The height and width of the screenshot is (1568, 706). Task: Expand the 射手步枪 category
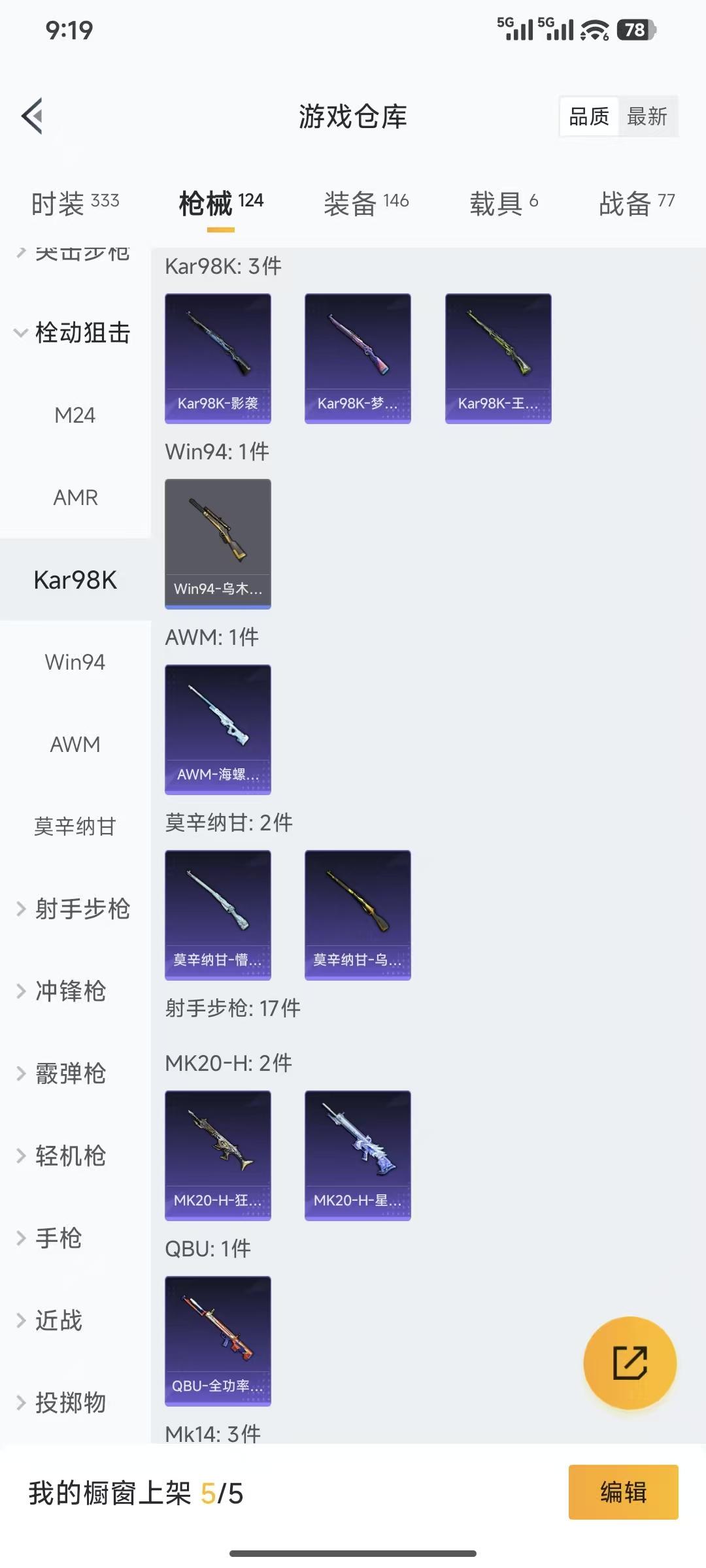click(82, 908)
